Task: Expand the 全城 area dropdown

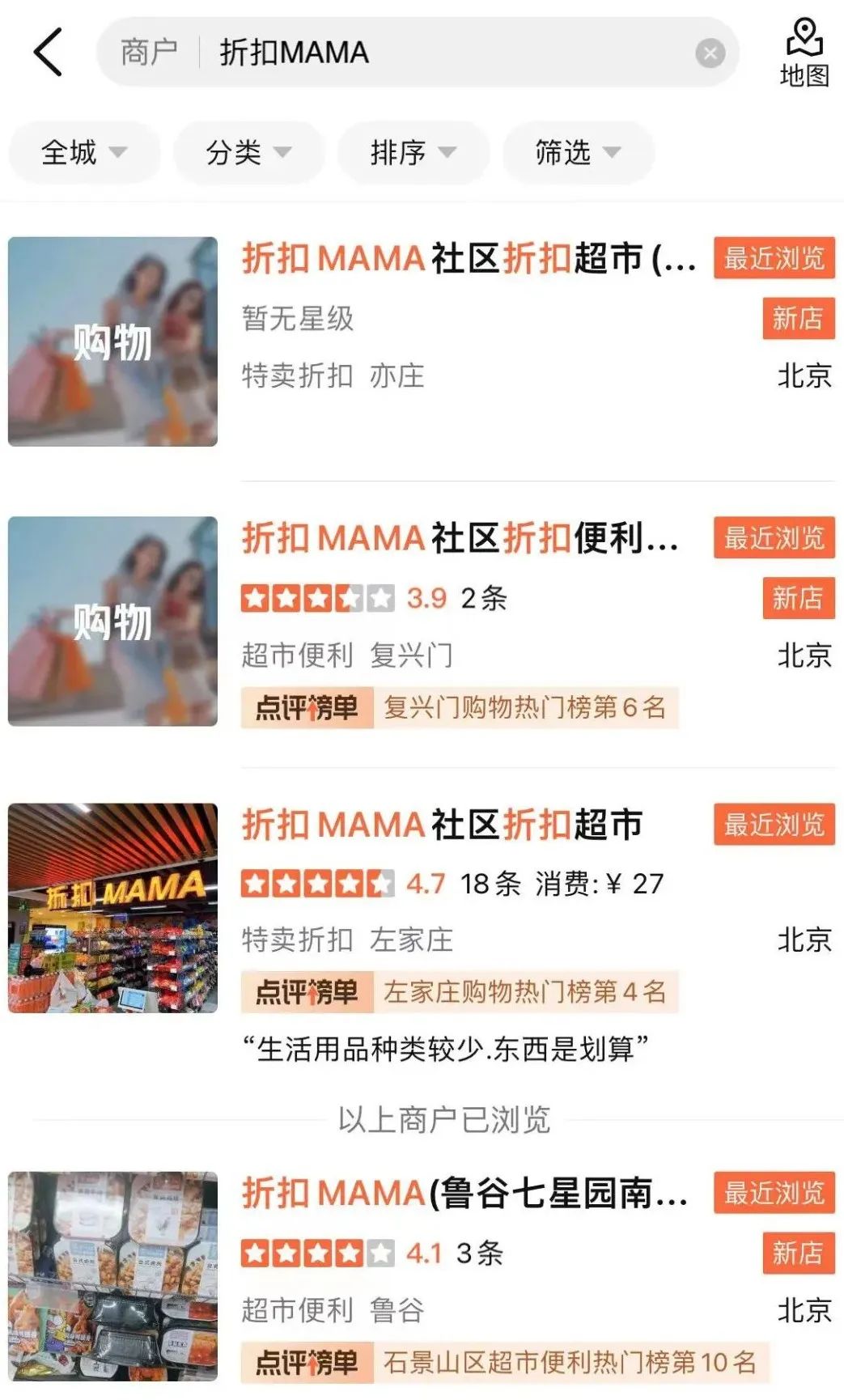Action: (83, 152)
